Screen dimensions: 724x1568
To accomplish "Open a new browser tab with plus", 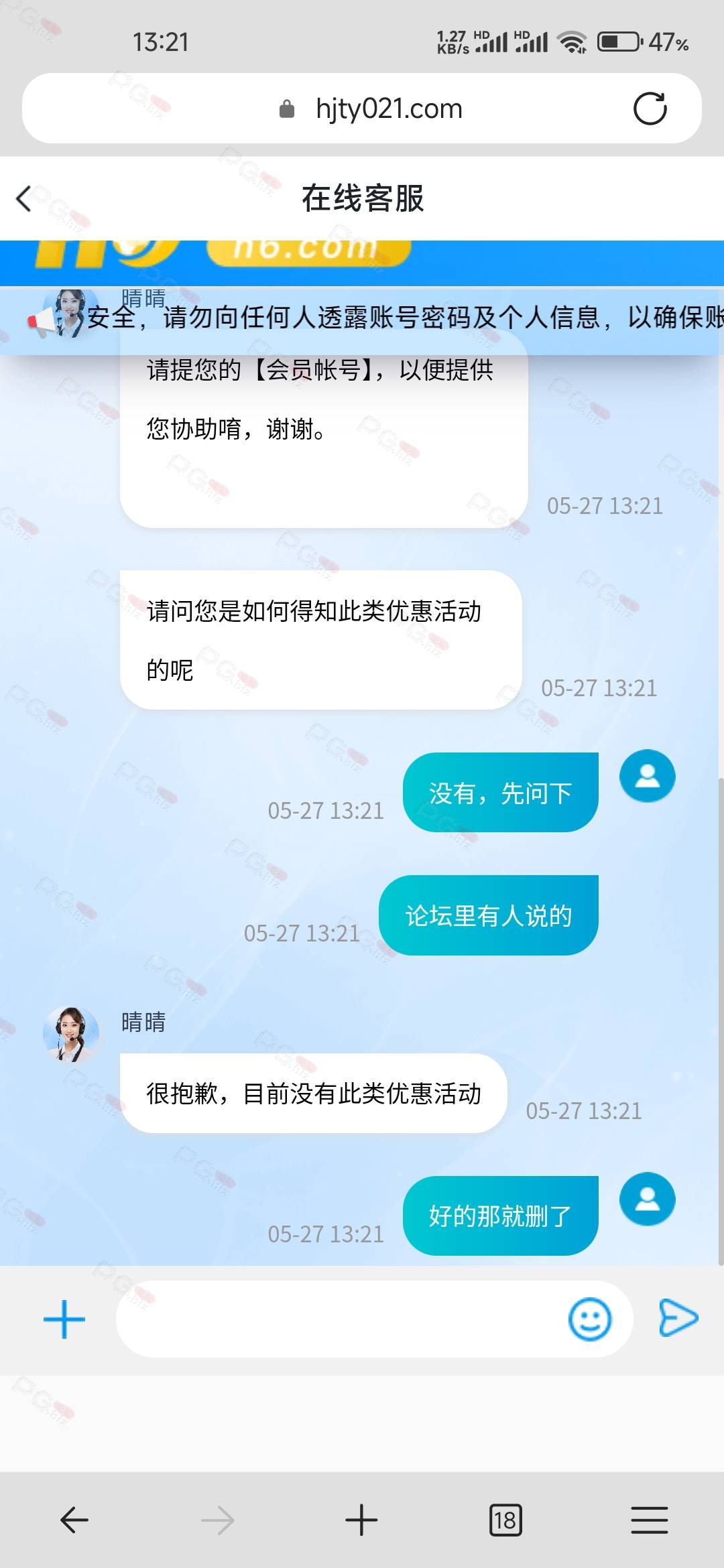I will coord(361,1520).
